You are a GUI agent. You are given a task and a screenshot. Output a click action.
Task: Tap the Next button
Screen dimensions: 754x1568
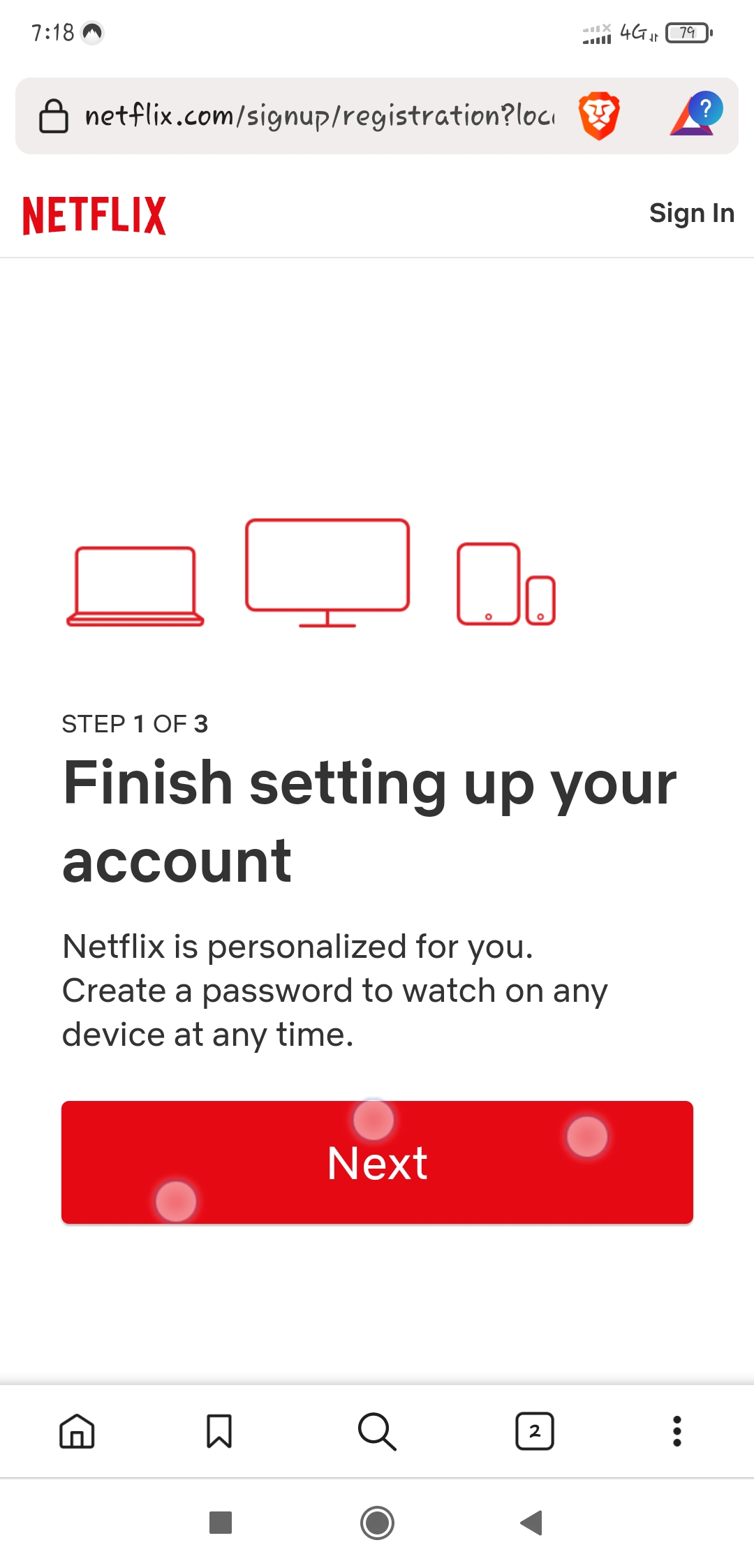[377, 1162]
